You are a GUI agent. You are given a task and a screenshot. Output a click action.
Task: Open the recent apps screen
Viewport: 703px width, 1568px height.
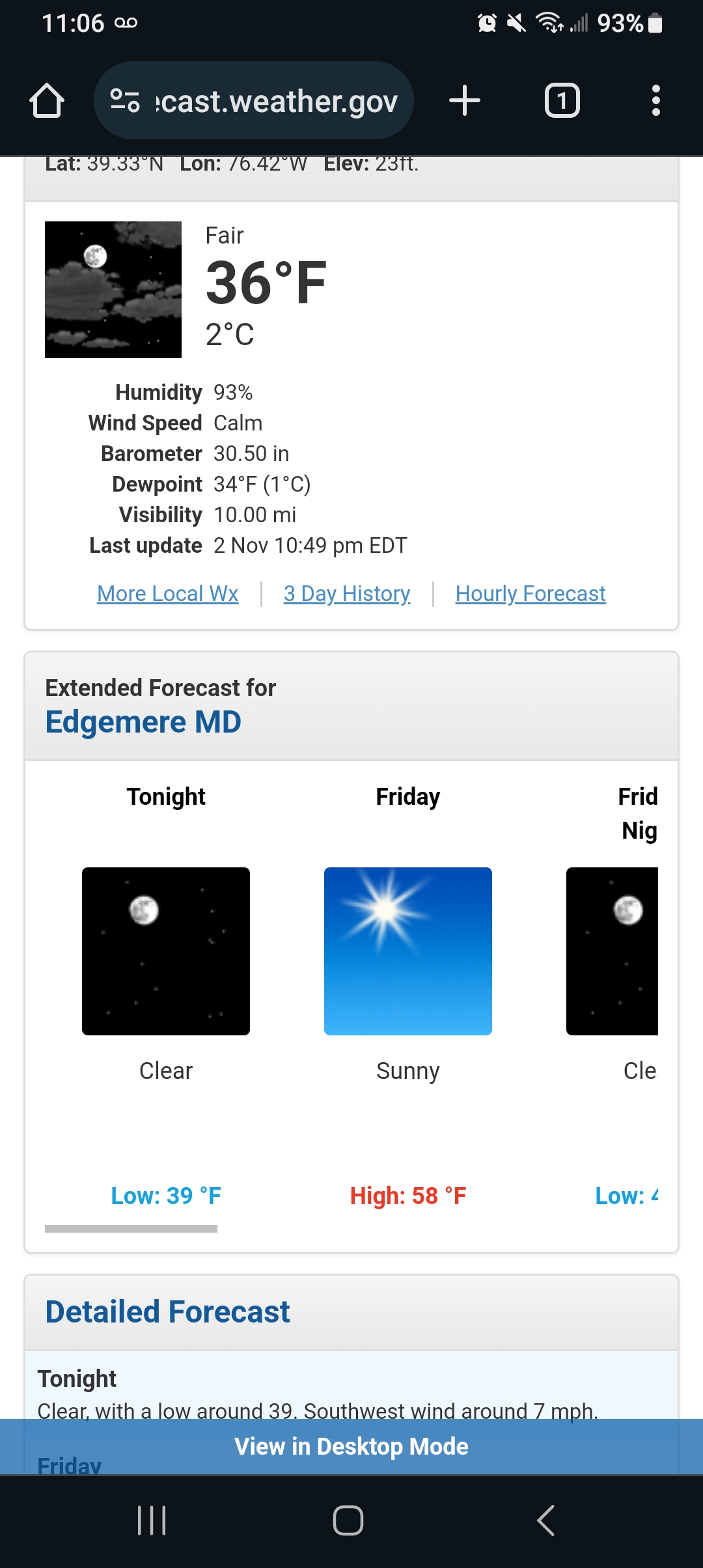pos(152,1520)
